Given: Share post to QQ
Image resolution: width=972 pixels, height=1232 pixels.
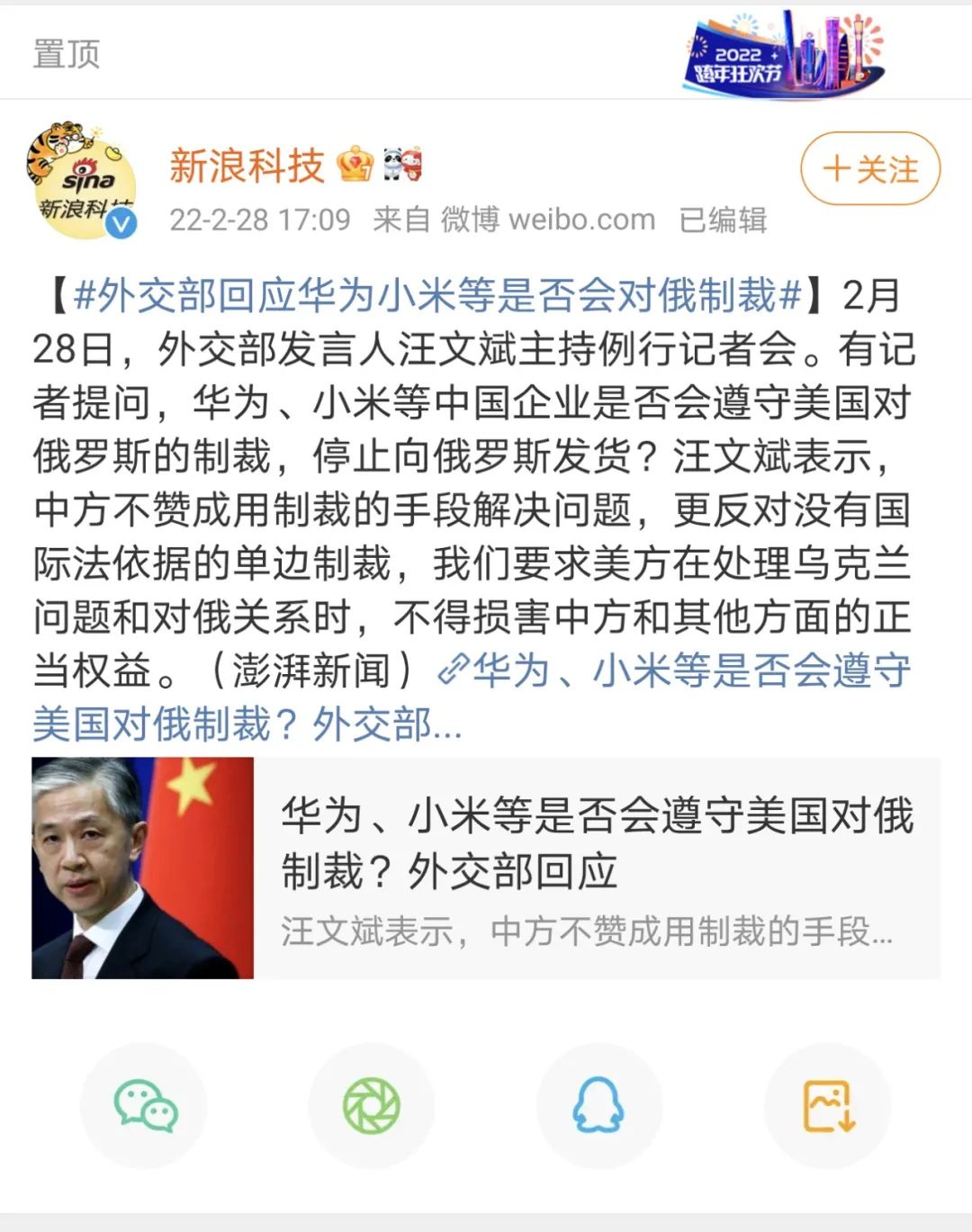Looking at the screenshot, I should click(x=598, y=1106).
